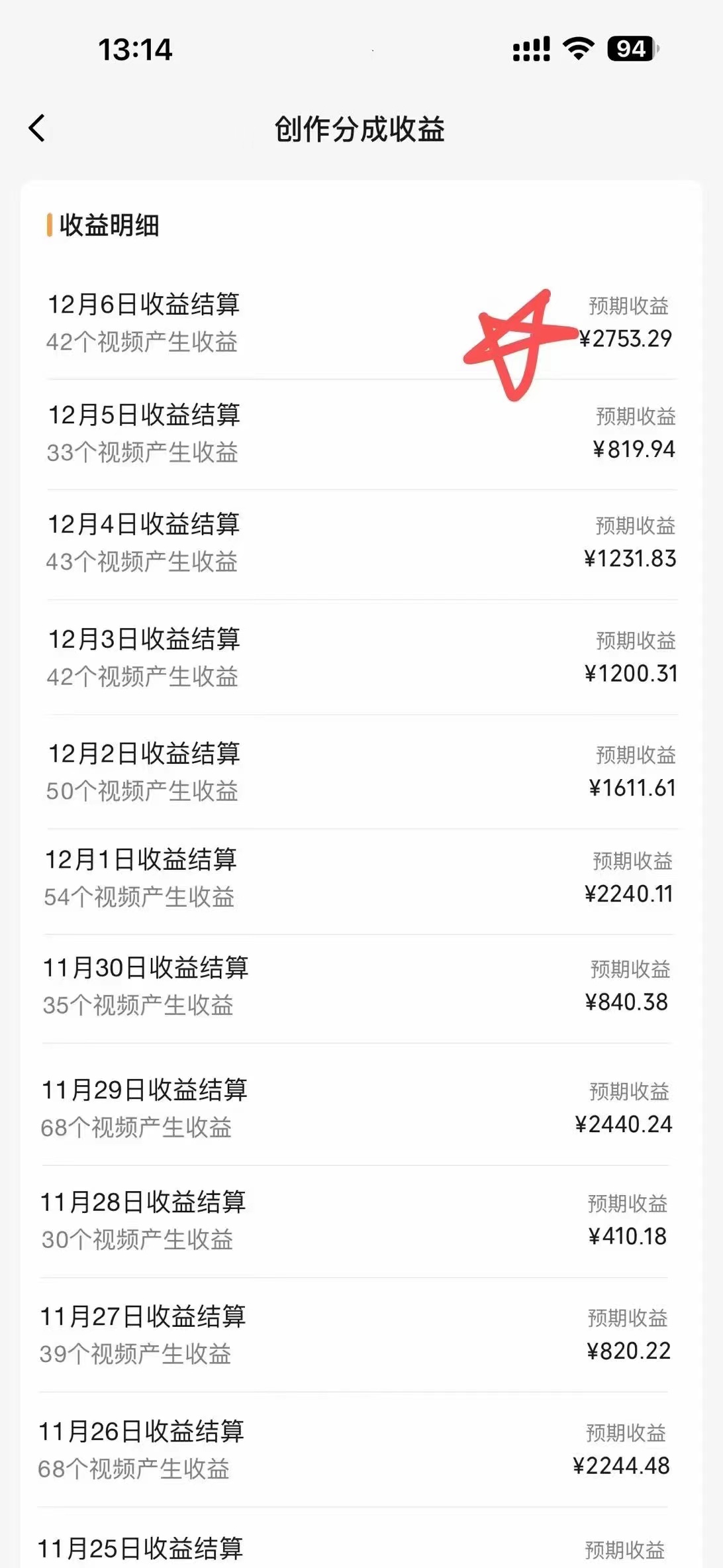723x1568 pixels.
Task: Select the 12月3日收益结算 row
Action: point(144,657)
